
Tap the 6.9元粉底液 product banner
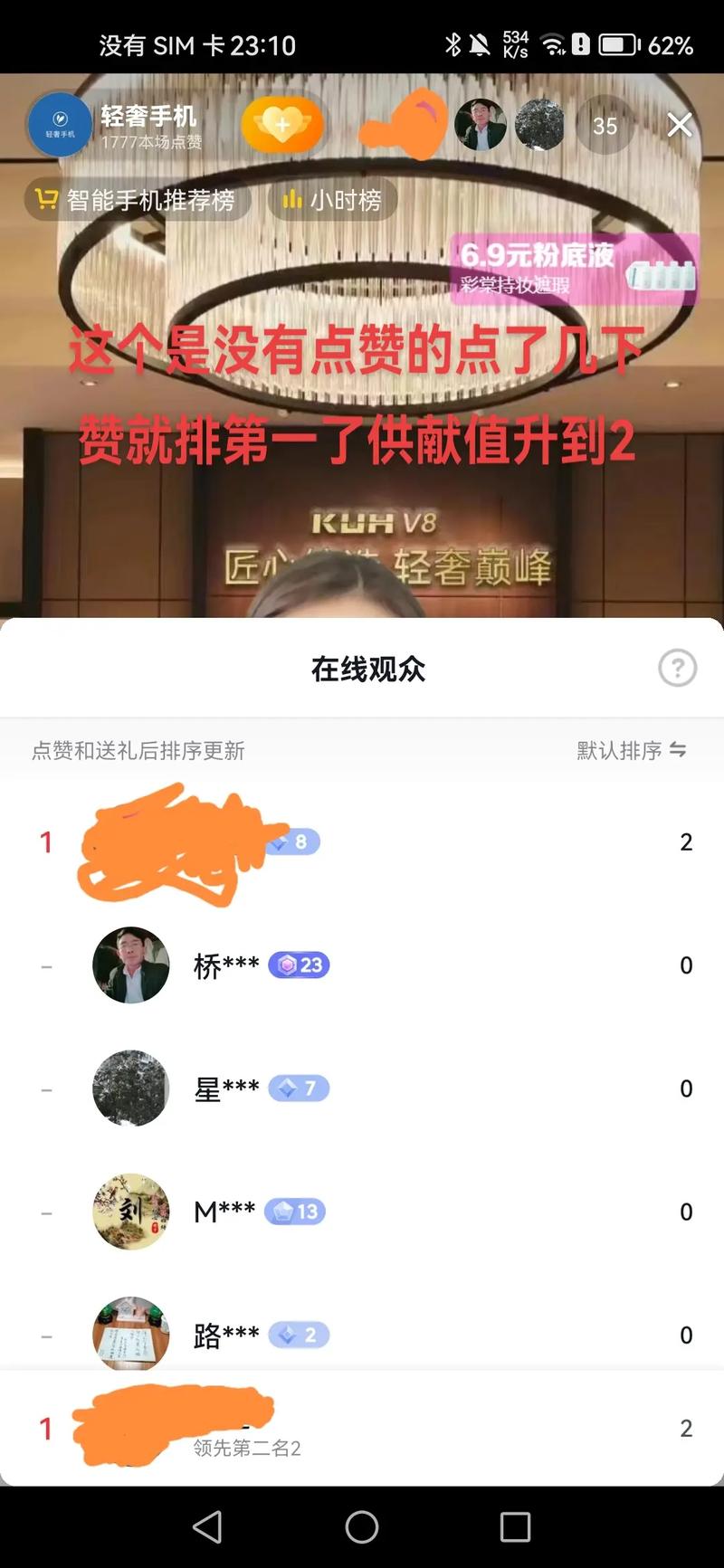pyautogui.click(x=575, y=269)
